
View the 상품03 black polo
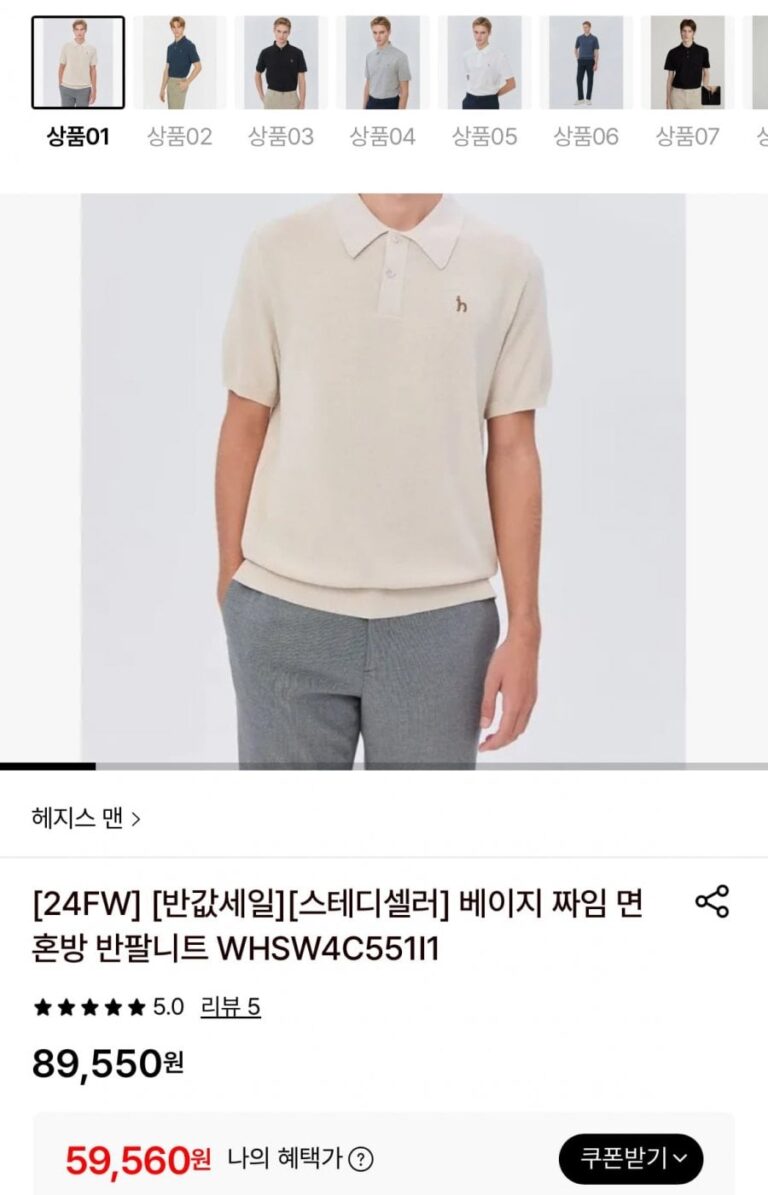[282, 62]
